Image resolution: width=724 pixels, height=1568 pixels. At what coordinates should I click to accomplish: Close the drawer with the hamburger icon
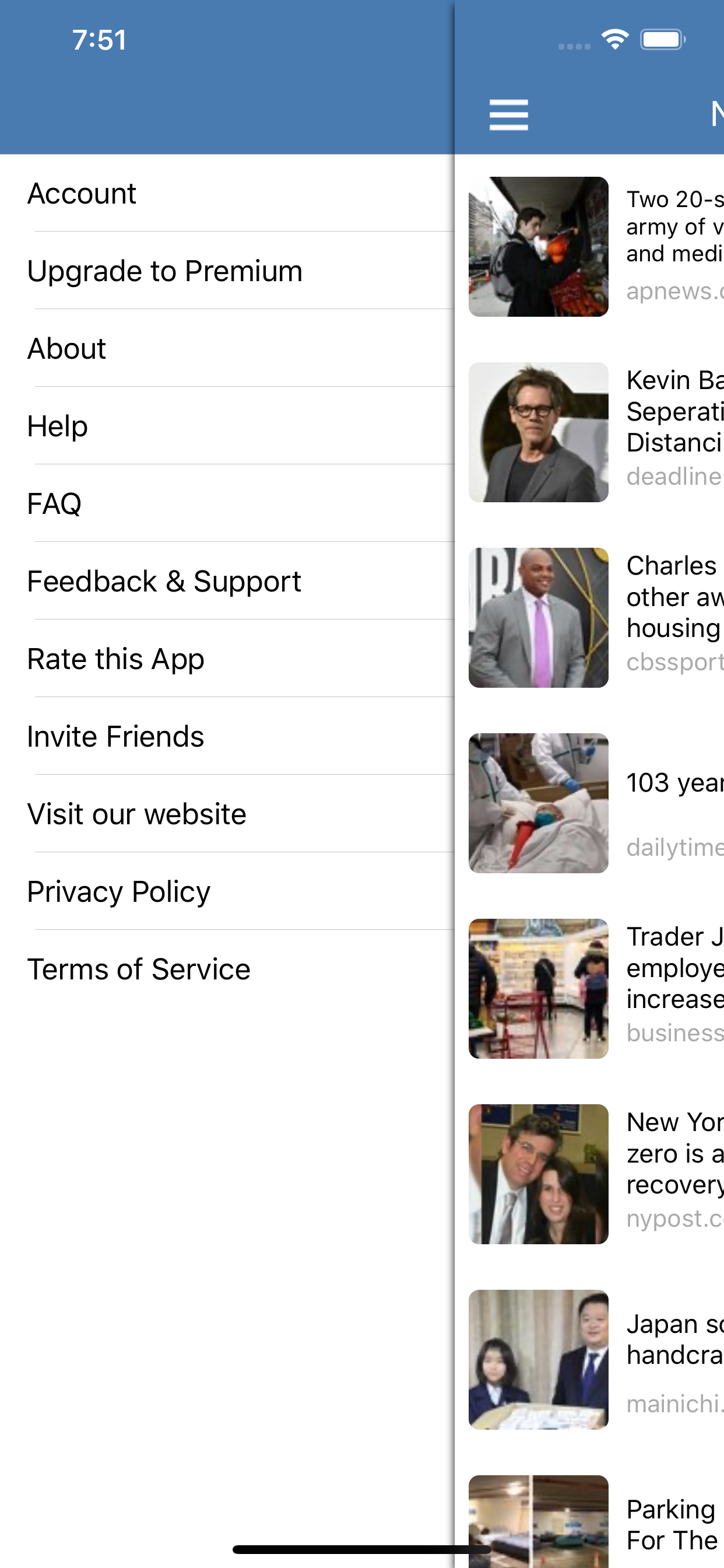[509, 114]
